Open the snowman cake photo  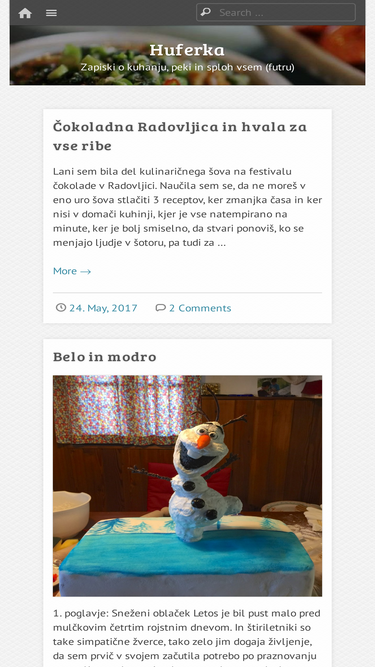pyautogui.click(x=188, y=486)
